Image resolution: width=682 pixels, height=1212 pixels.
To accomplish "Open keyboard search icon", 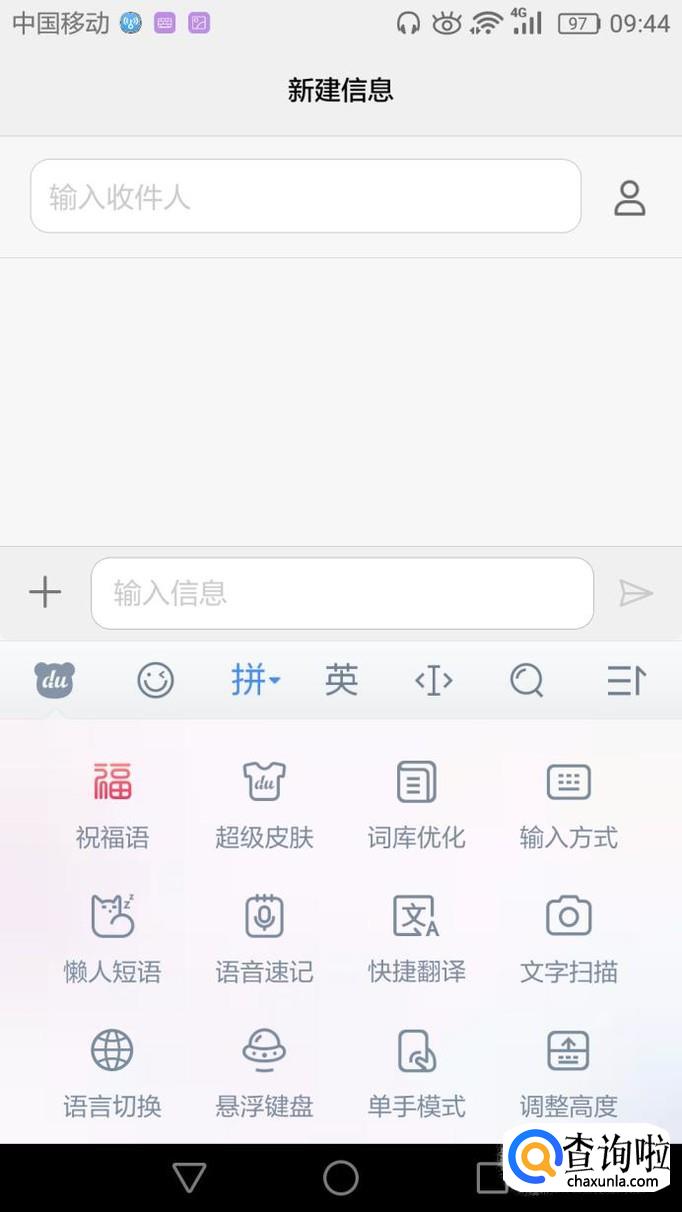I will 526,681.
